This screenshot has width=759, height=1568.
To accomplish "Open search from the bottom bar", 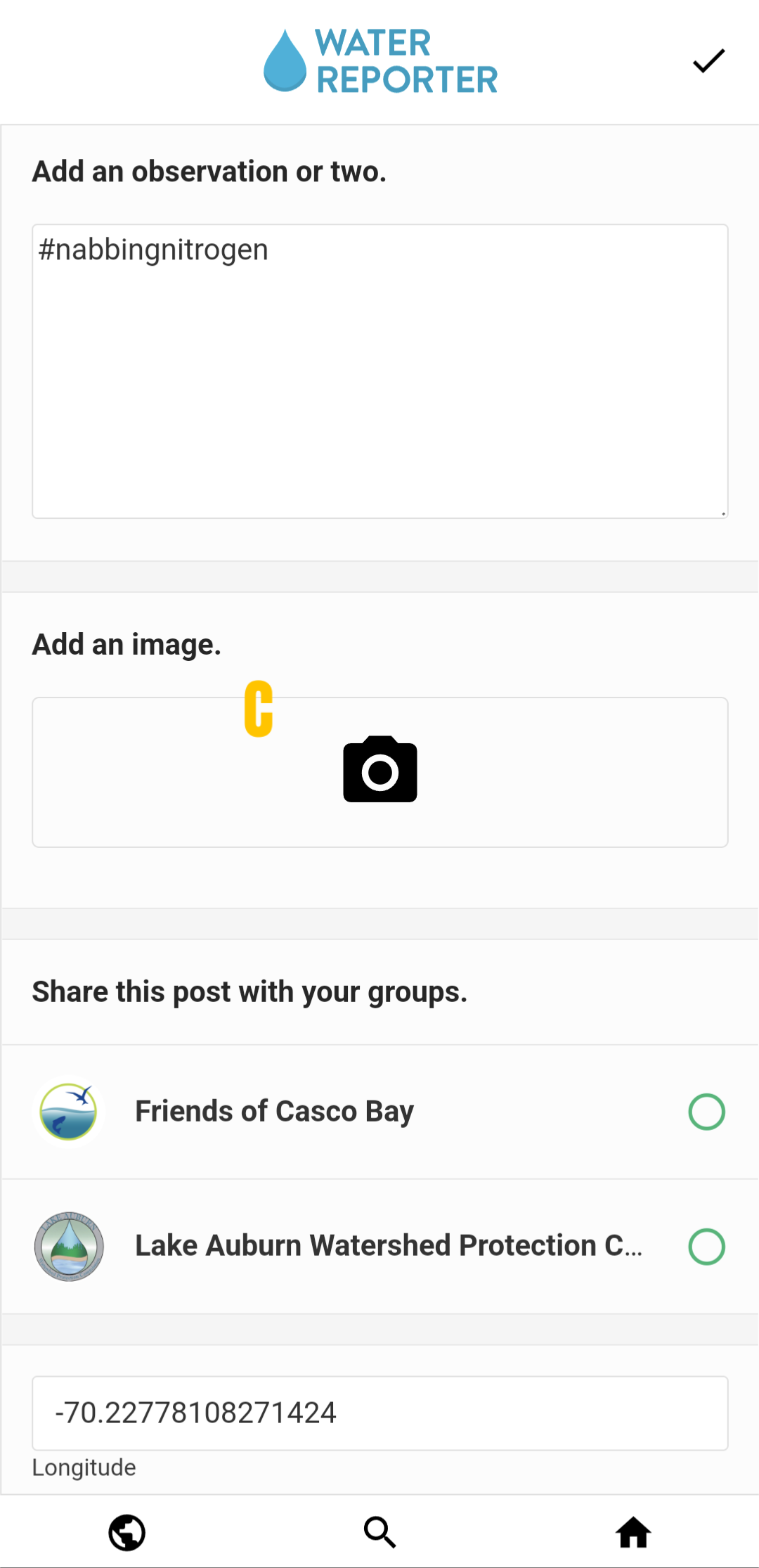I will tap(380, 1532).
